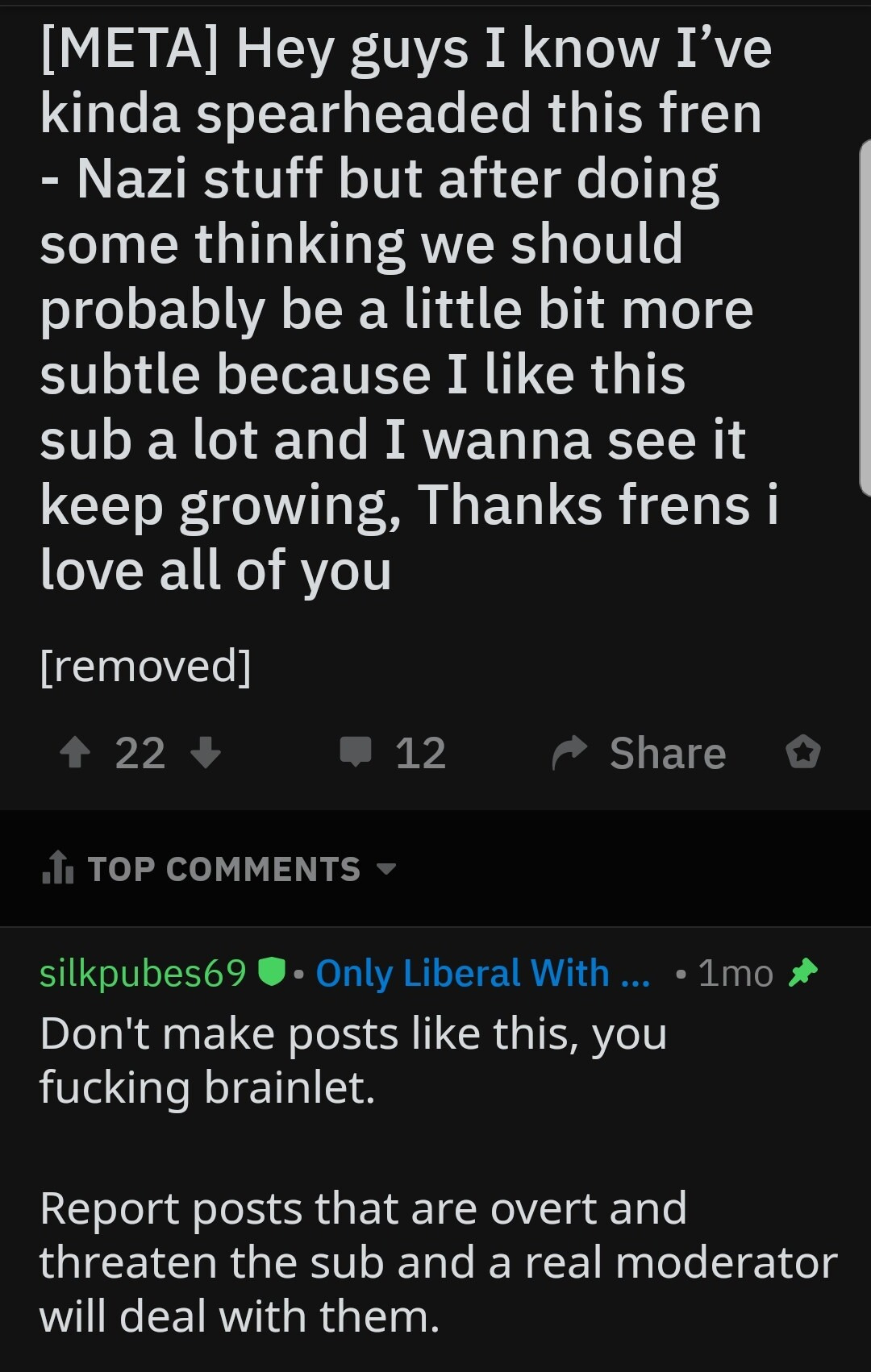The height and width of the screenshot is (1372, 871).
Task: Share this post
Action: pyautogui.click(x=640, y=753)
